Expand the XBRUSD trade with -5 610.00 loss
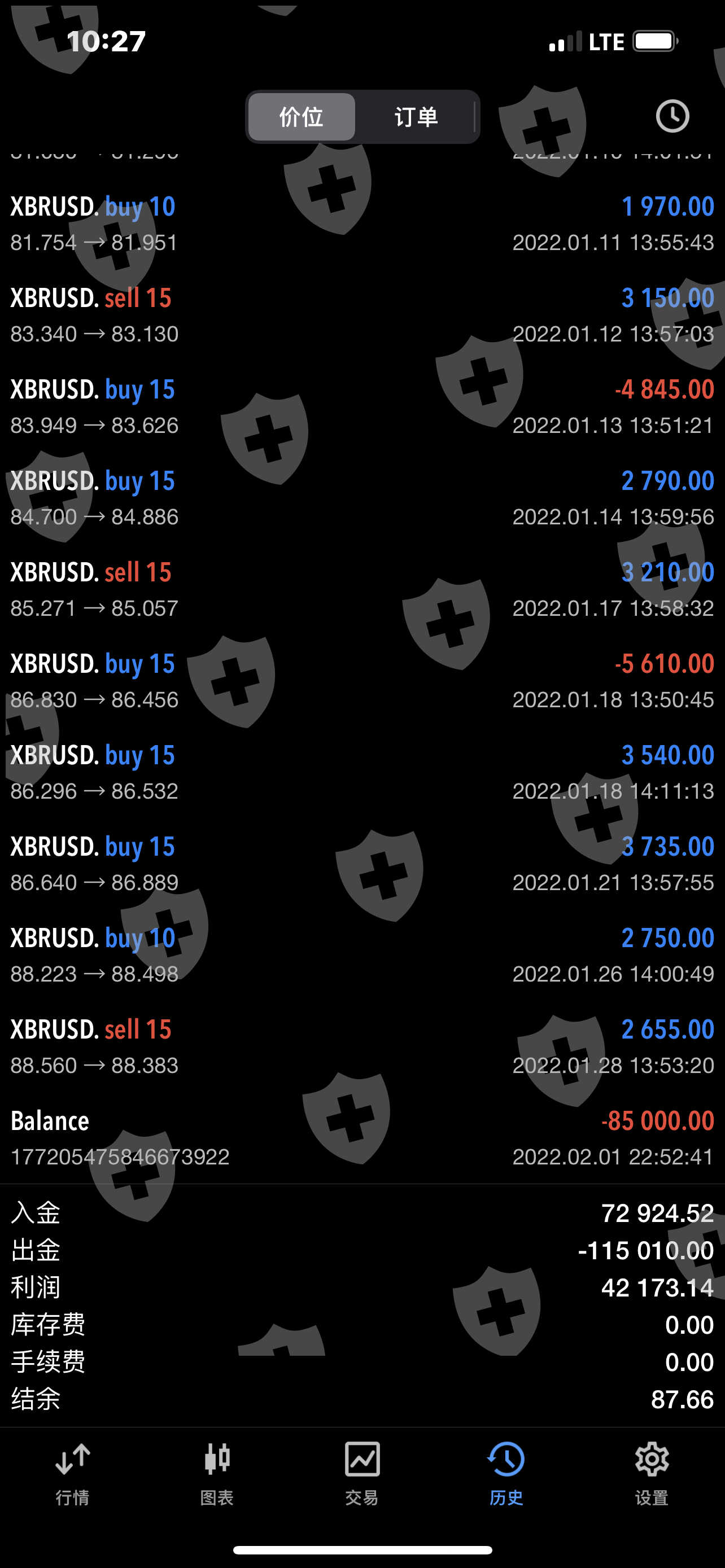 coord(362,681)
